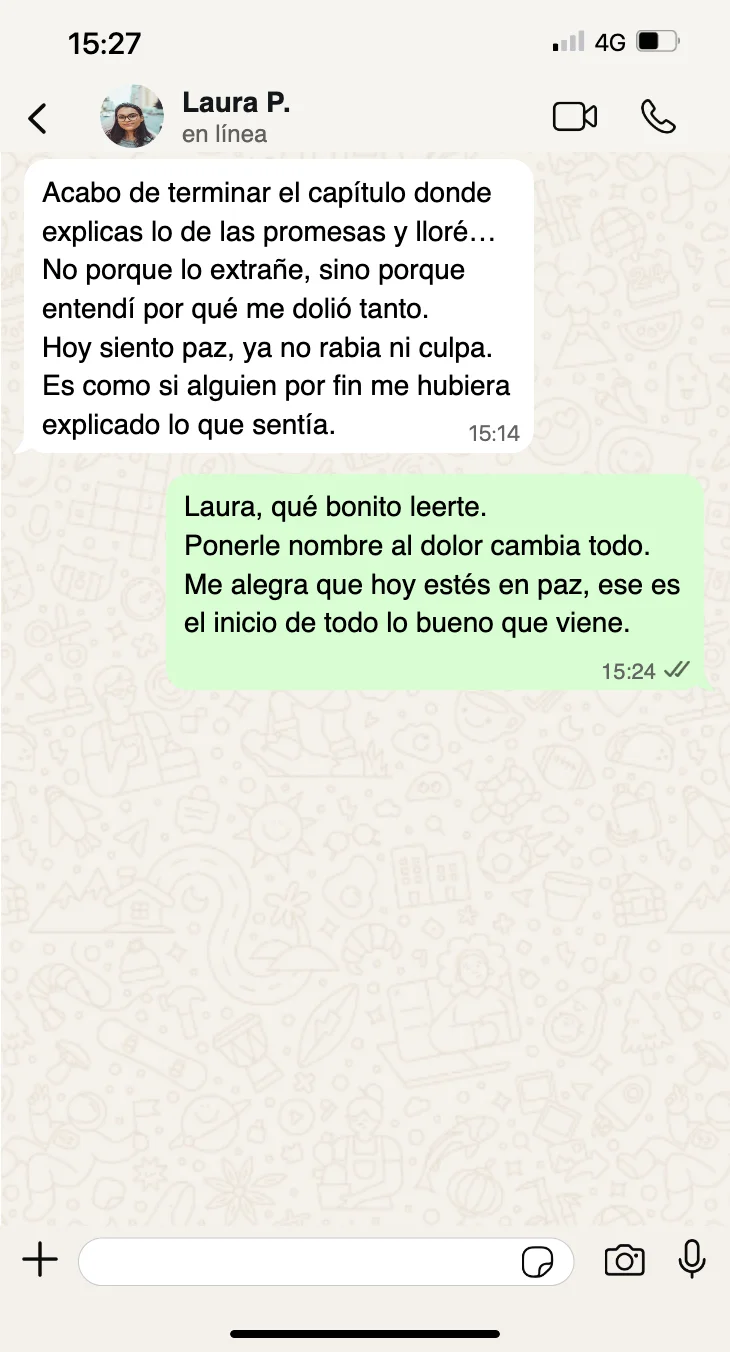The height and width of the screenshot is (1352, 730).
Task: Open the attachment plus menu
Action: (x=40, y=1260)
